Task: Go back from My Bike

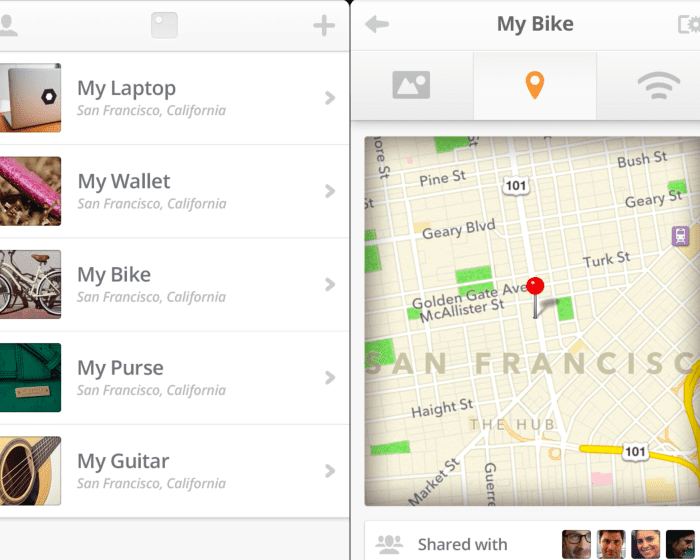Action: coord(377,25)
